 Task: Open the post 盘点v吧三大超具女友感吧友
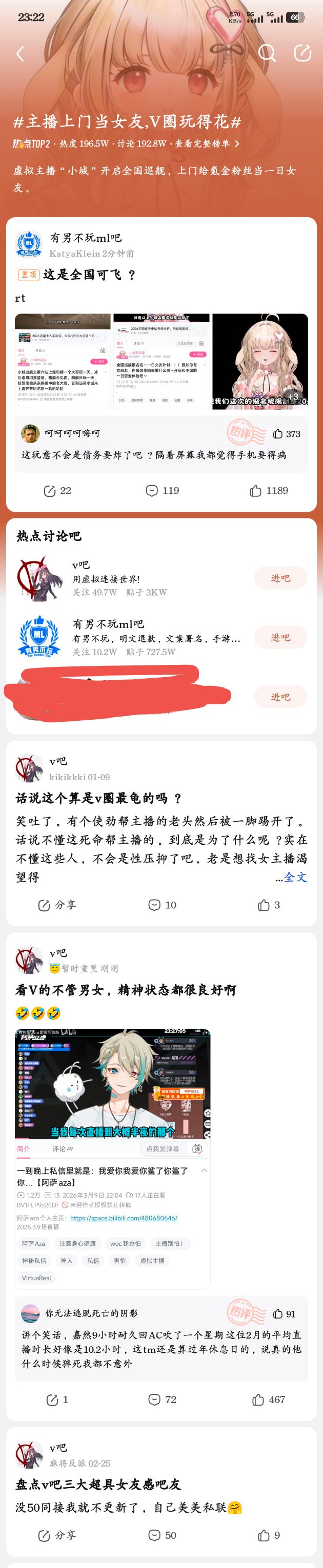(98, 1484)
